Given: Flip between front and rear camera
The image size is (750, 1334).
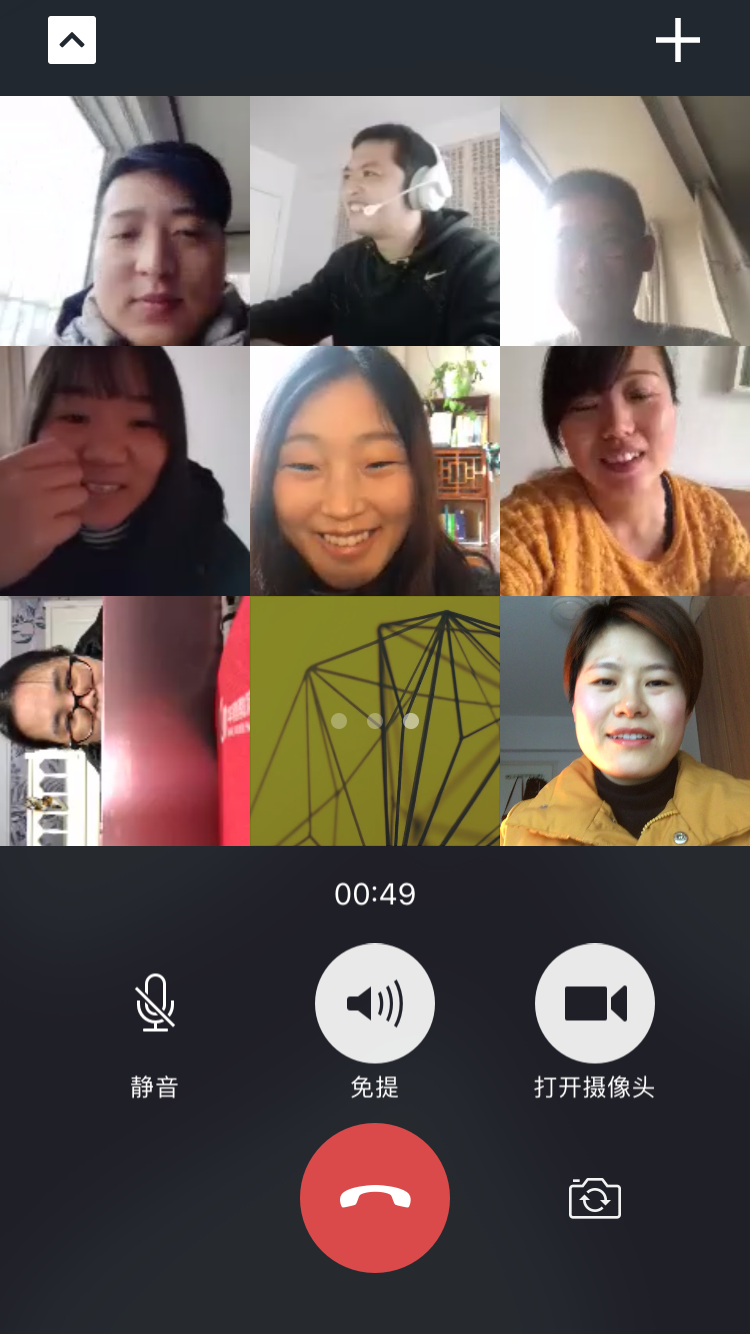Looking at the screenshot, I should point(595,1198).
